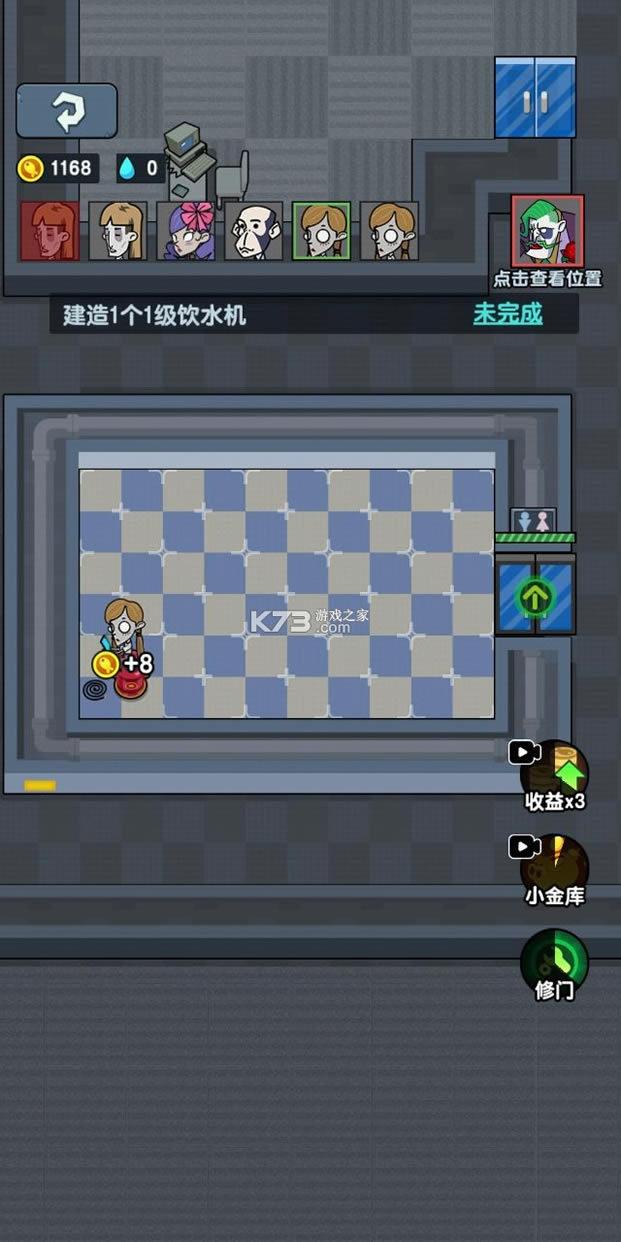The image size is (621, 1242).
Task: Select the pink-bow purple-haired girl portrait
Action: 186,231
